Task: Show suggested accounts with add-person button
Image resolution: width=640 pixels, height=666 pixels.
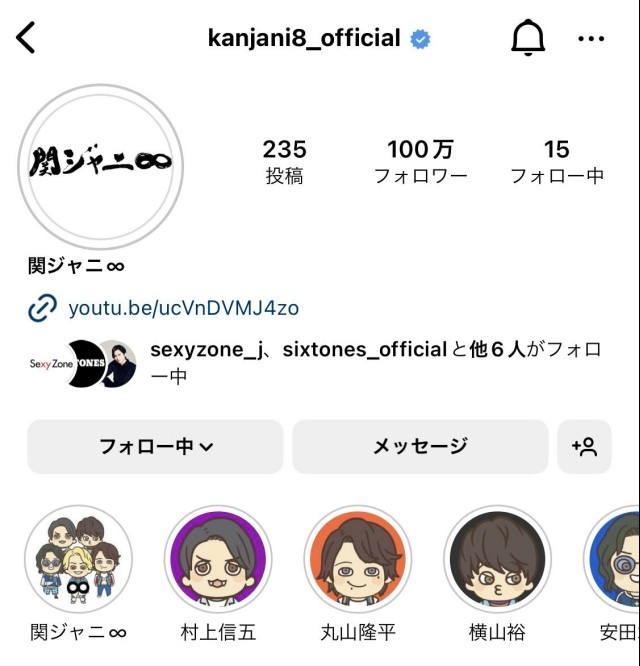Action: pos(584,446)
